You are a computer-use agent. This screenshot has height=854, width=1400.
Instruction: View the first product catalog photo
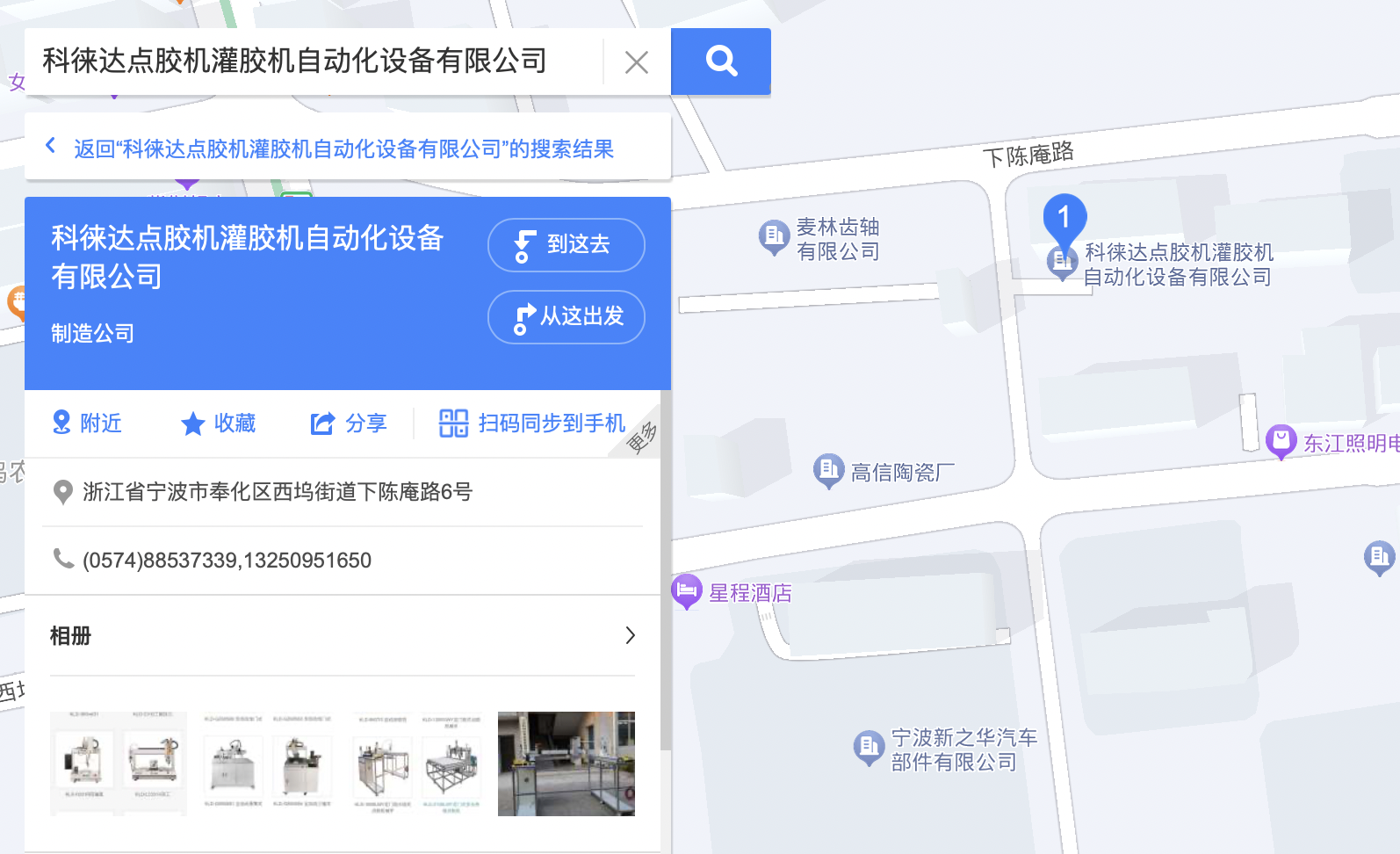[x=119, y=763]
